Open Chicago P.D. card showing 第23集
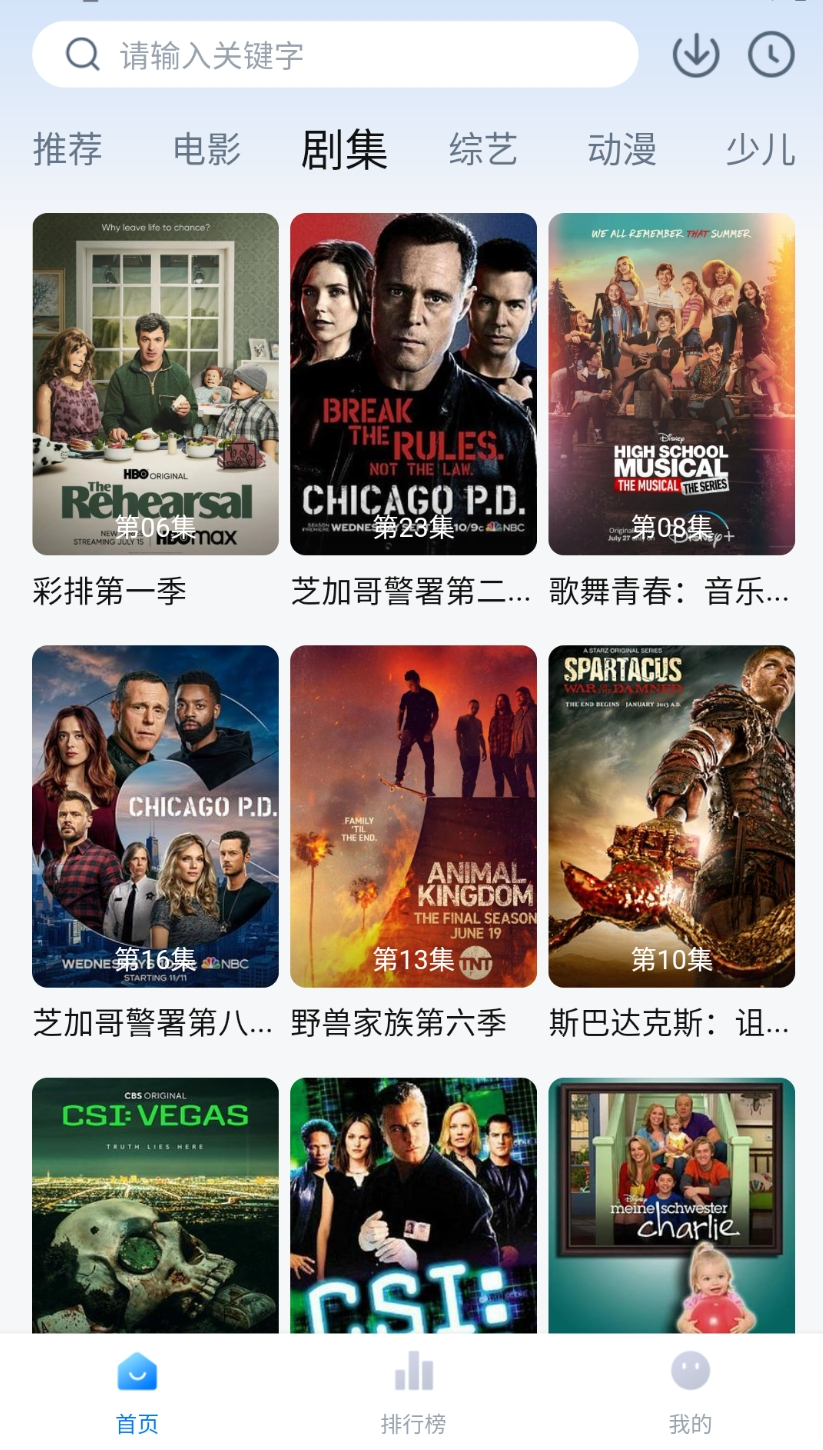 pyautogui.click(x=413, y=384)
